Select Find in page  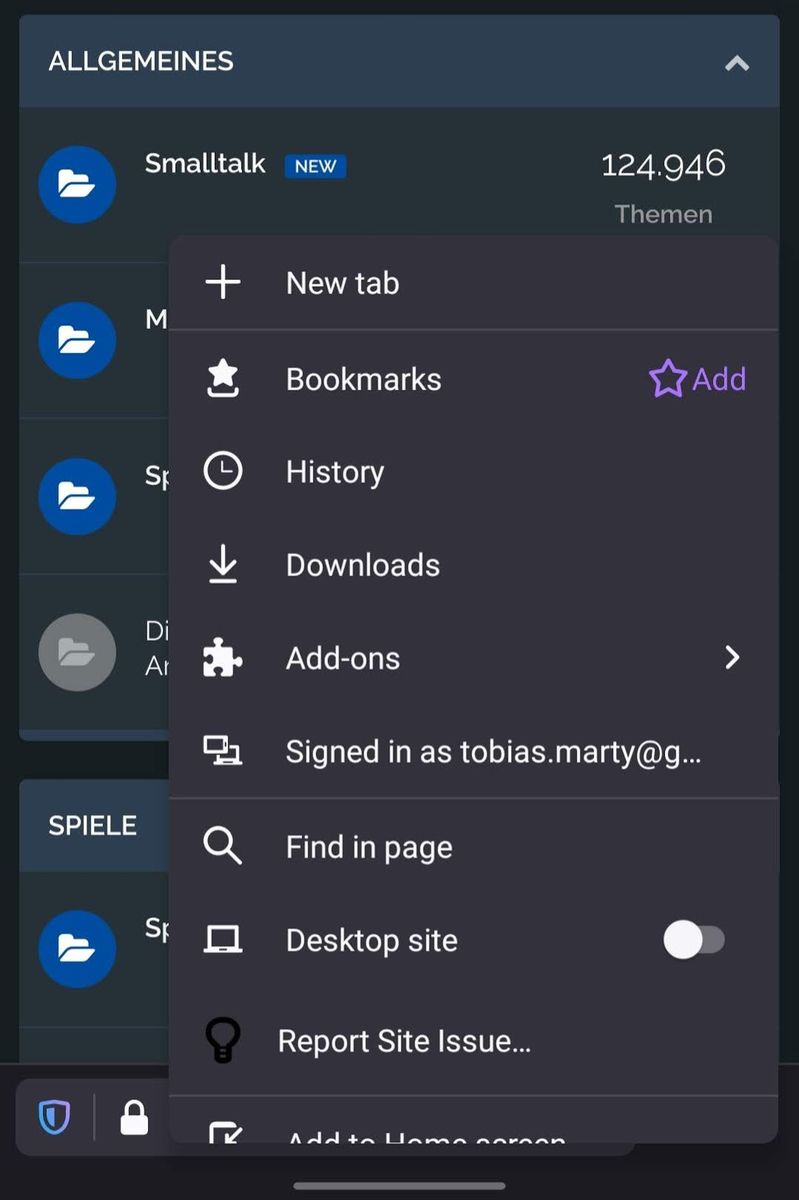[368, 847]
